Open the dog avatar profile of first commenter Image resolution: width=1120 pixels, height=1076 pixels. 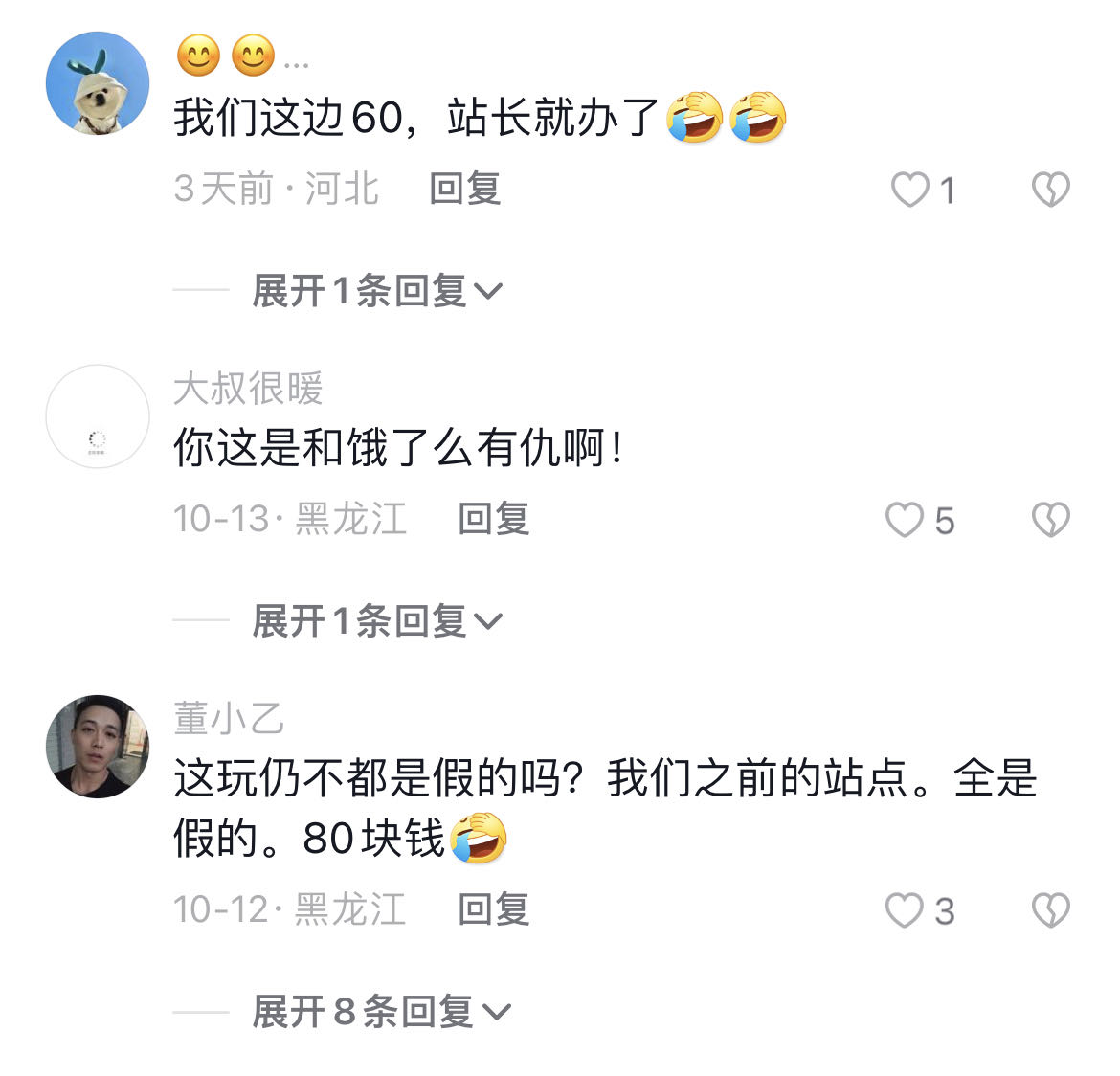pos(98,84)
